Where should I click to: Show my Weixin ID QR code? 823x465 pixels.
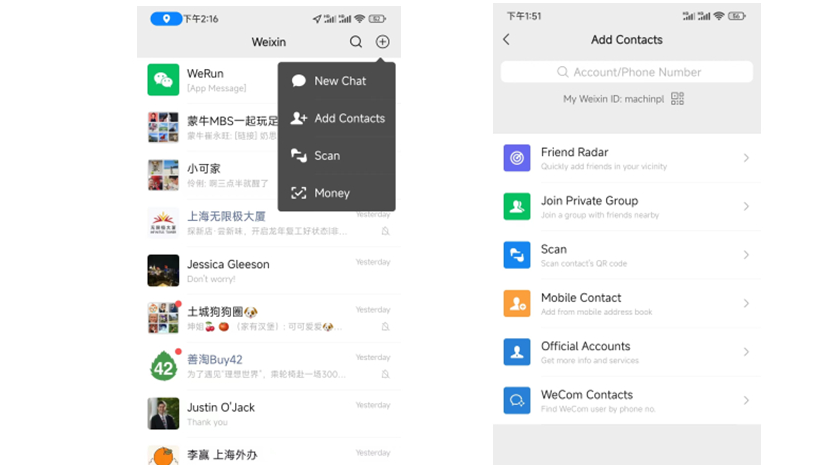[x=678, y=98]
